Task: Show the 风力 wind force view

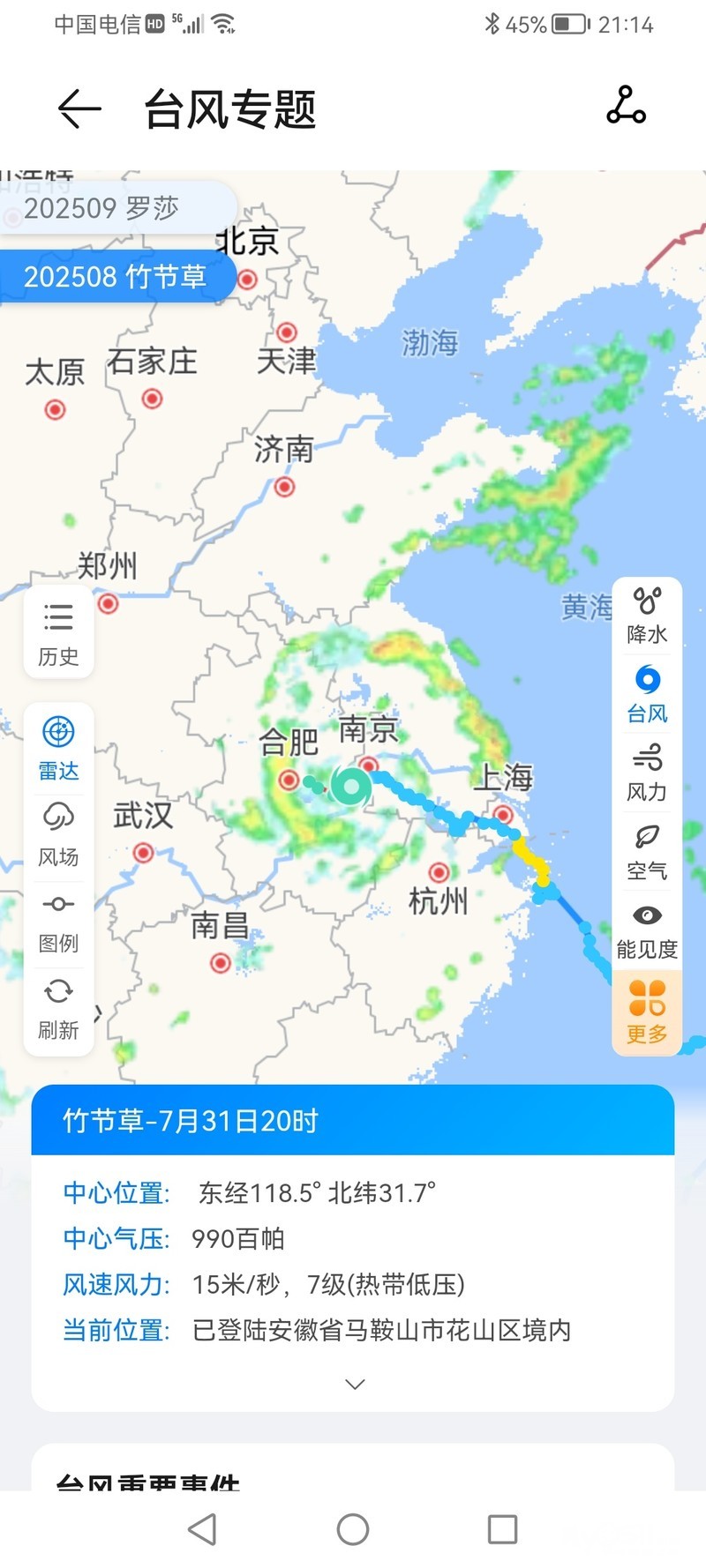Action: (647, 773)
